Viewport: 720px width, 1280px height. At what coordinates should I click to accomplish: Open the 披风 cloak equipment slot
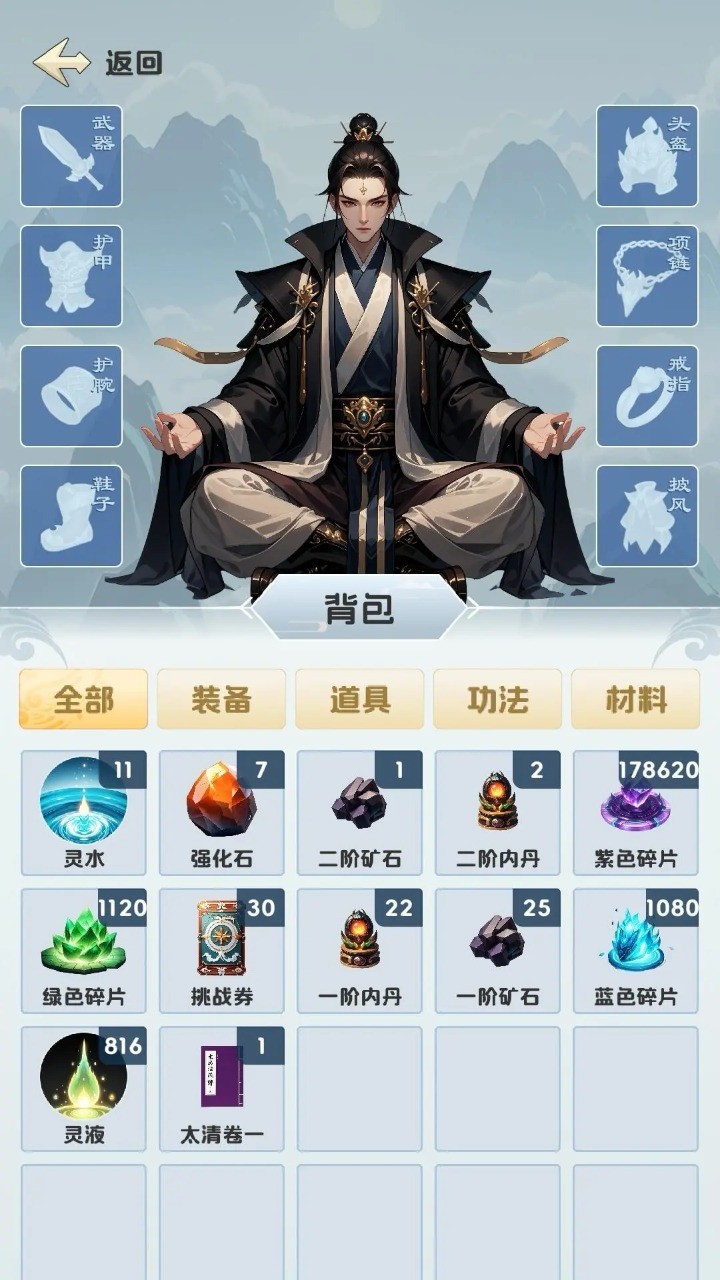pyautogui.click(x=647, y=516)
